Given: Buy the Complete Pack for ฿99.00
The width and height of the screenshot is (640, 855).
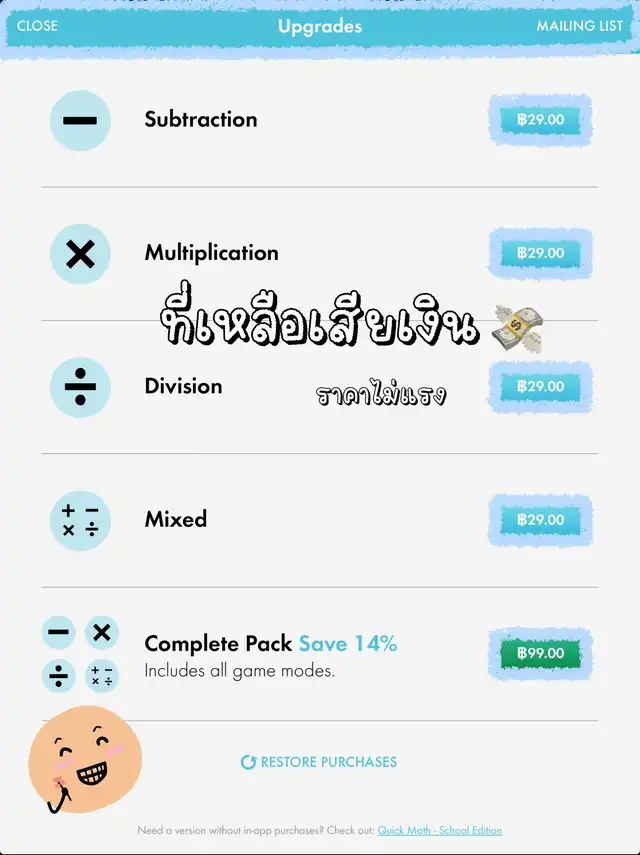Looking at the screenshot, I should 540,653.
